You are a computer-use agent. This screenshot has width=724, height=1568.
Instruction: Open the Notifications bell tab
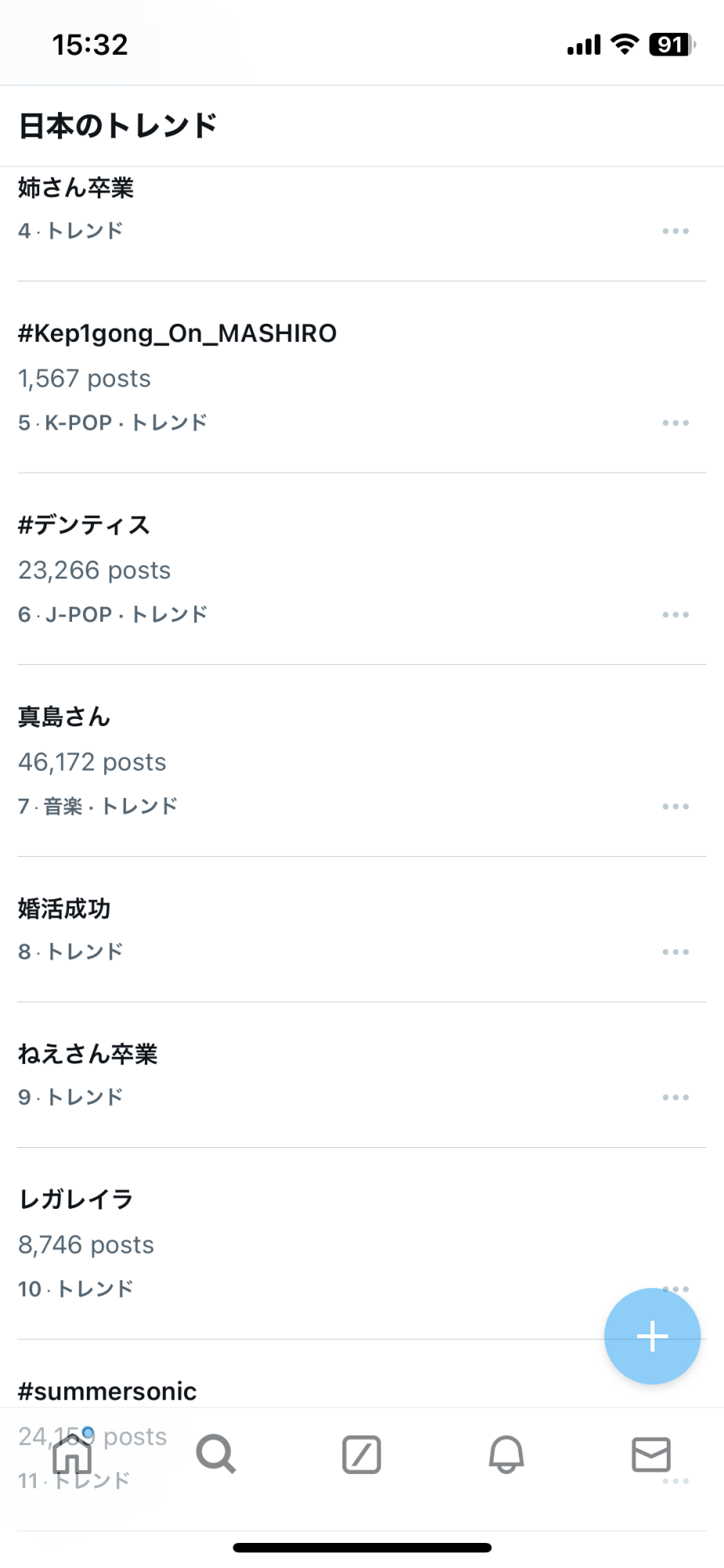click(x=506, y=1455)
